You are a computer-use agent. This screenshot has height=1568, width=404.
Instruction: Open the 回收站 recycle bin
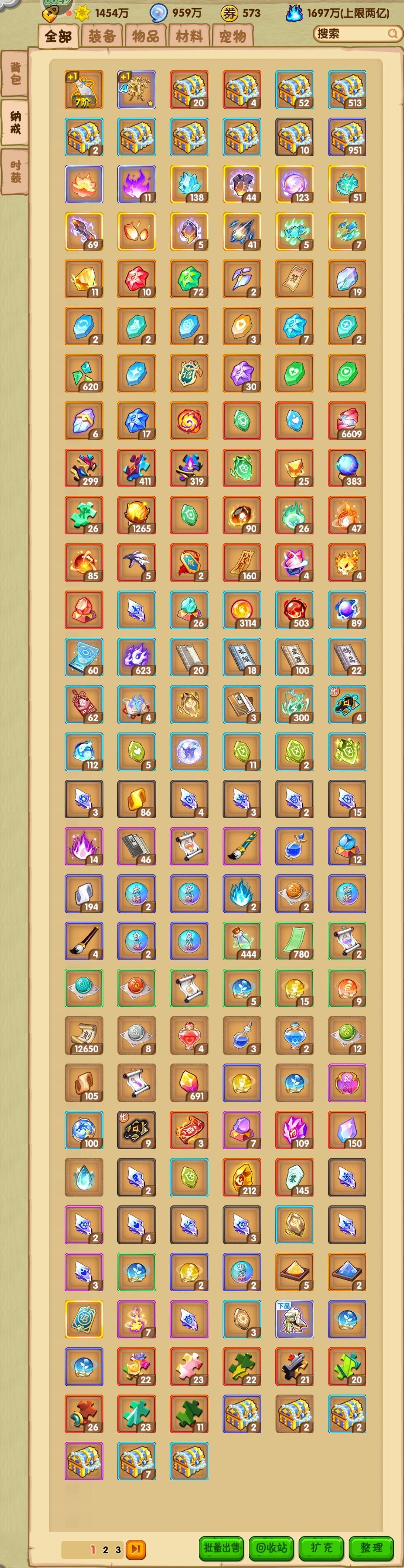(x=271, y=1547)
